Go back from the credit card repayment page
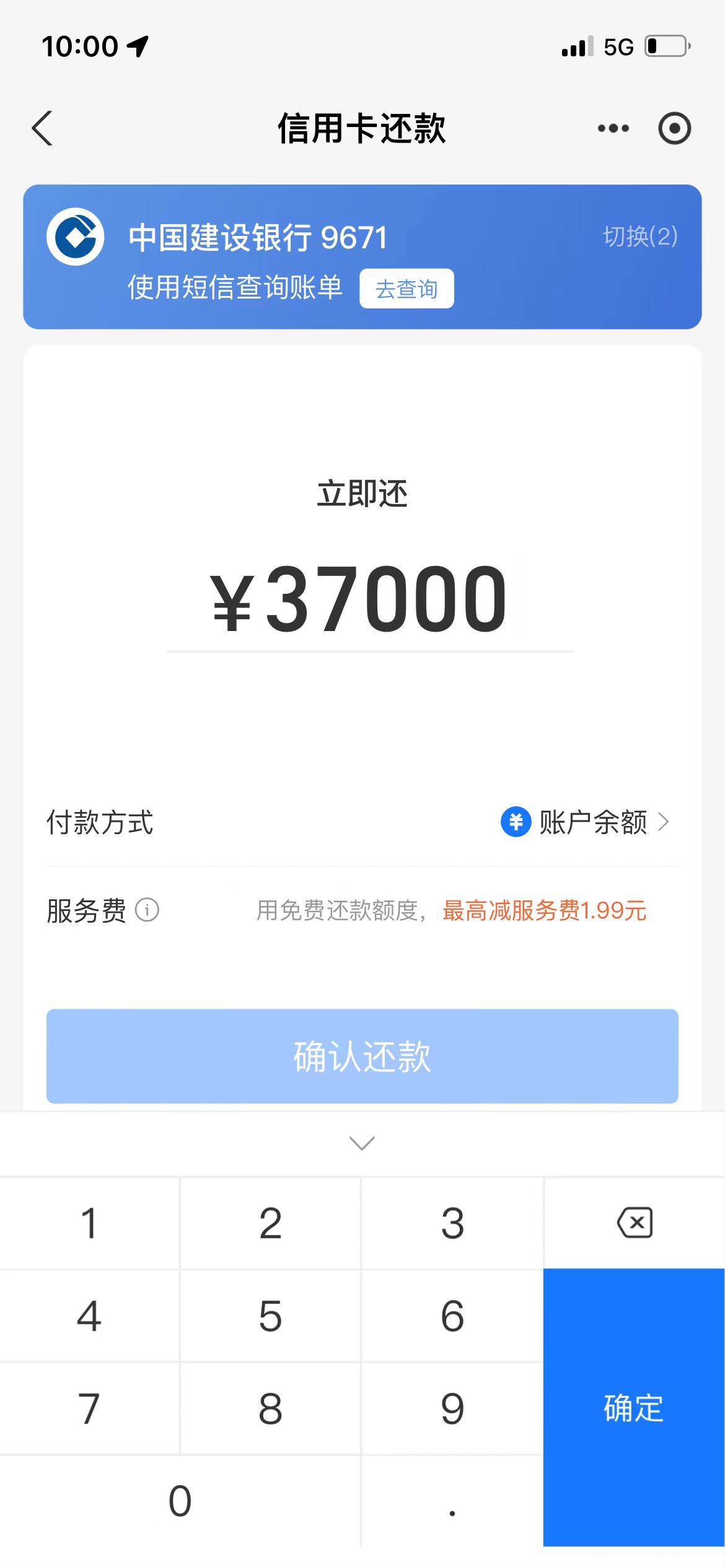 [42, 129]
